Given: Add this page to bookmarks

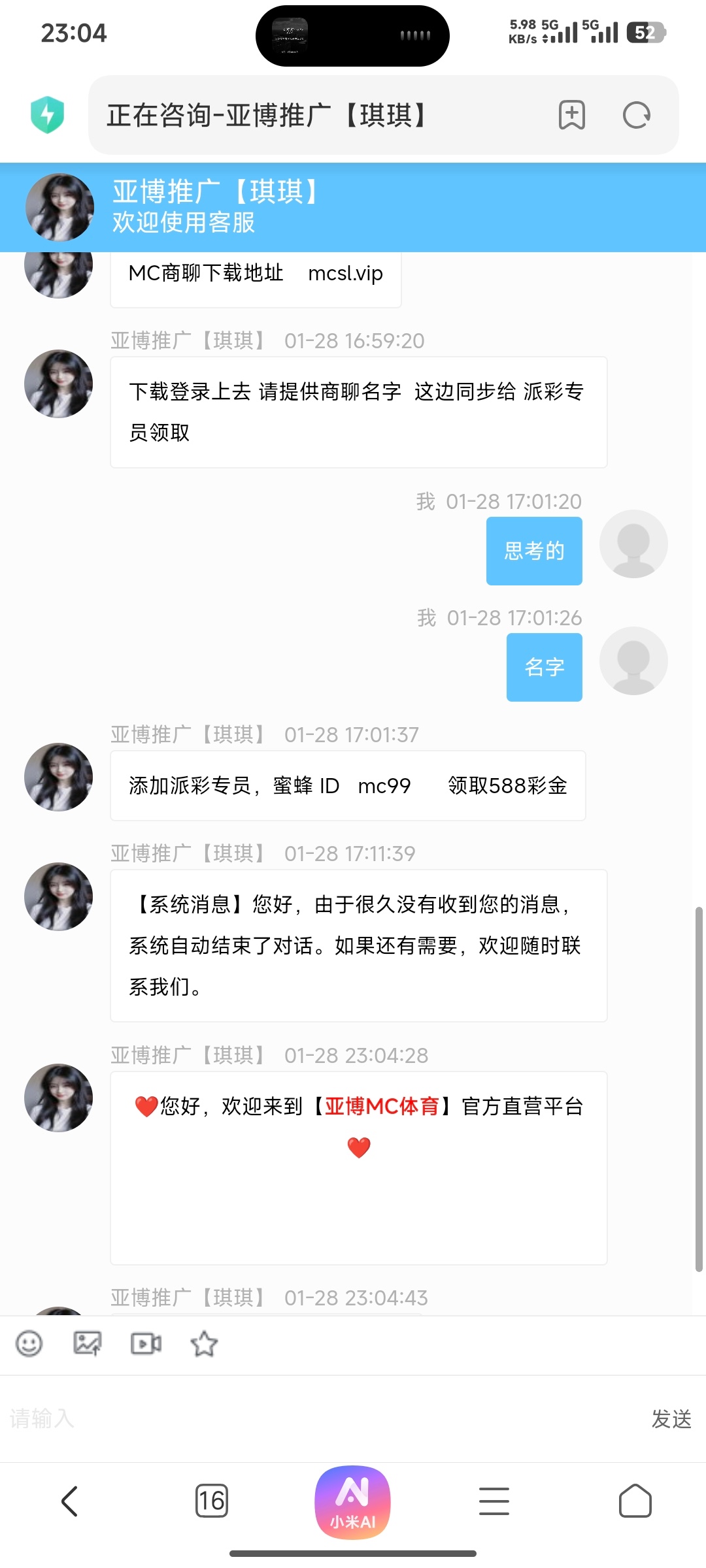Looking at the screenshot, I should 571,116.
